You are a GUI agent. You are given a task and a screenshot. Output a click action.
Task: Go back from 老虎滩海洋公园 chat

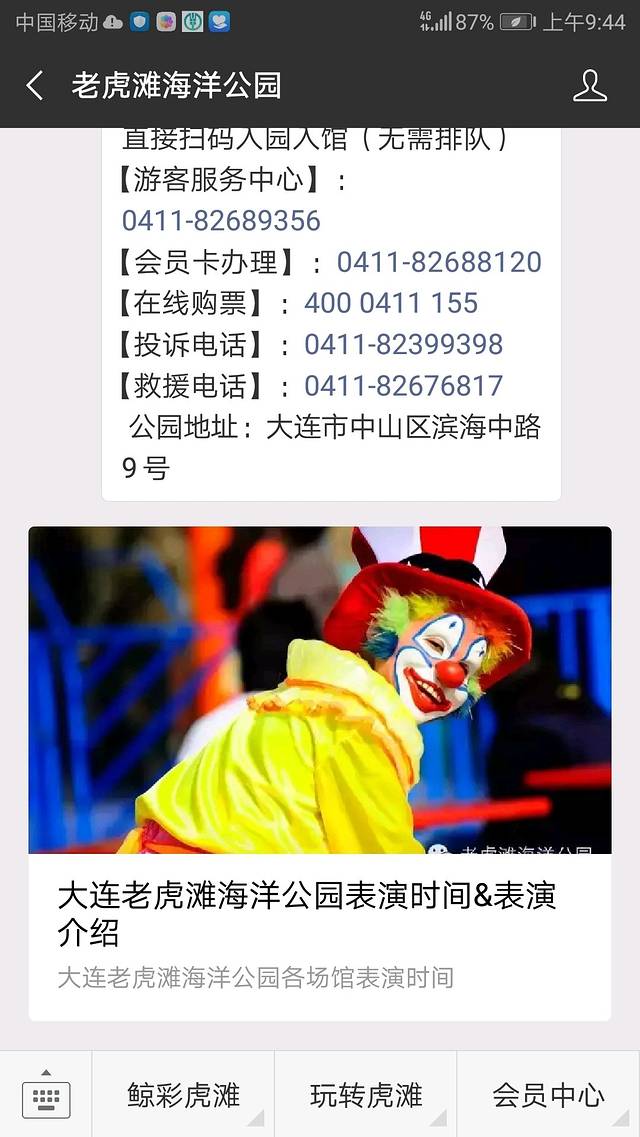pyautogui.click(x=35, y=86)
